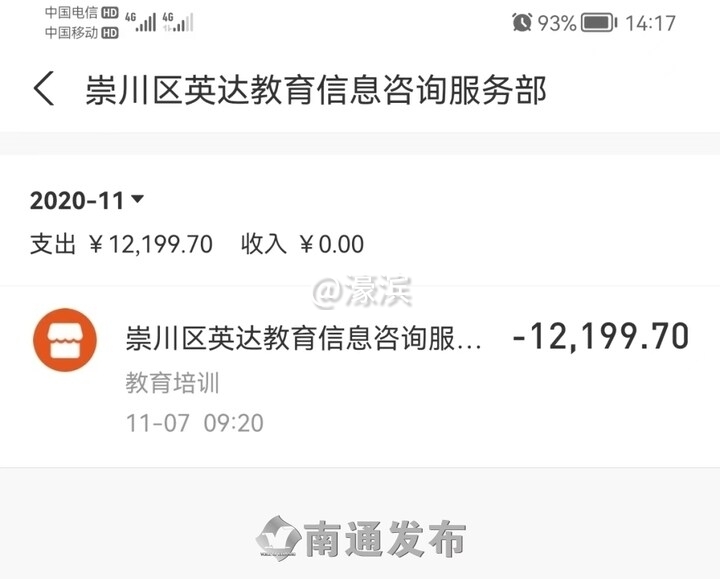
Task: Open the 2020-11 month dropdown
Action: (88, 200)
